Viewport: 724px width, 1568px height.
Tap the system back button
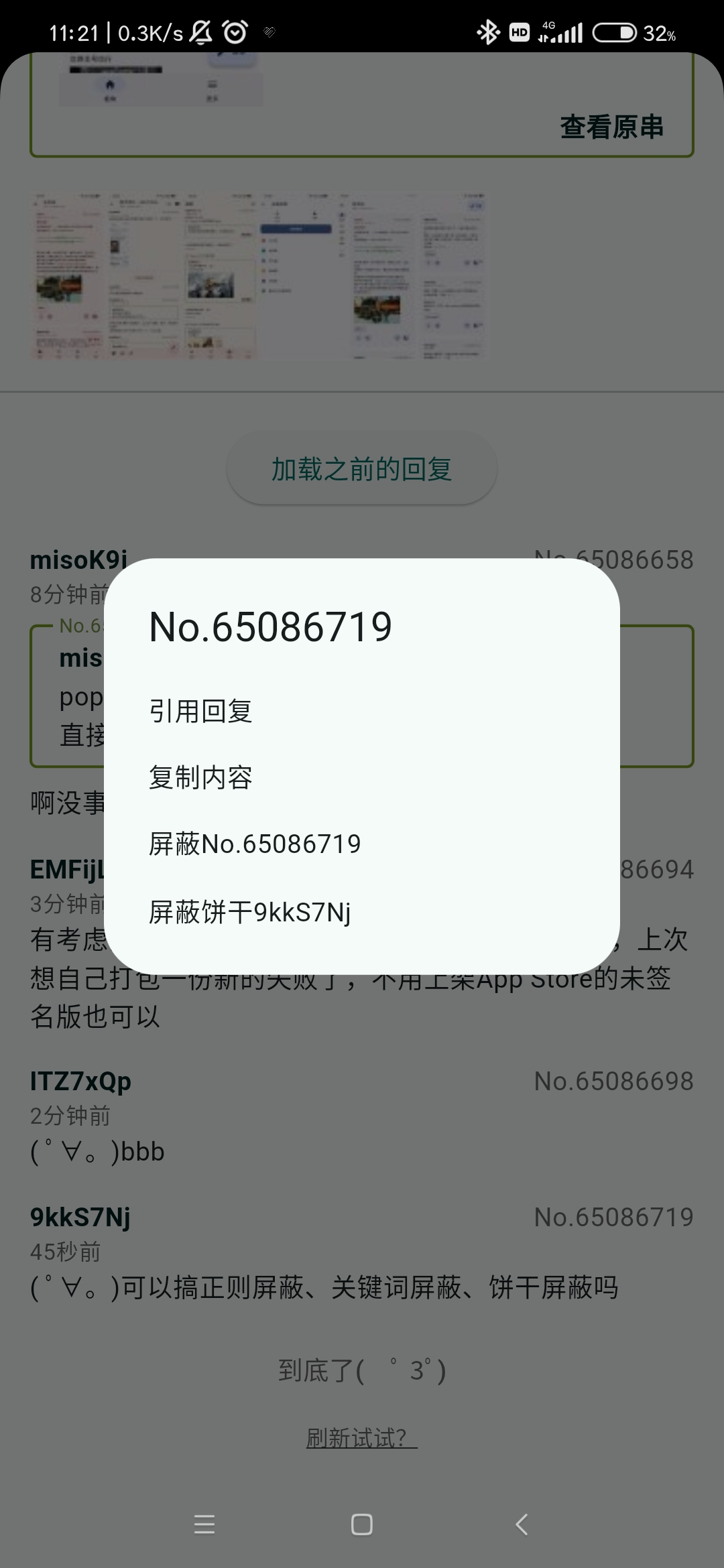[522, 1524]
